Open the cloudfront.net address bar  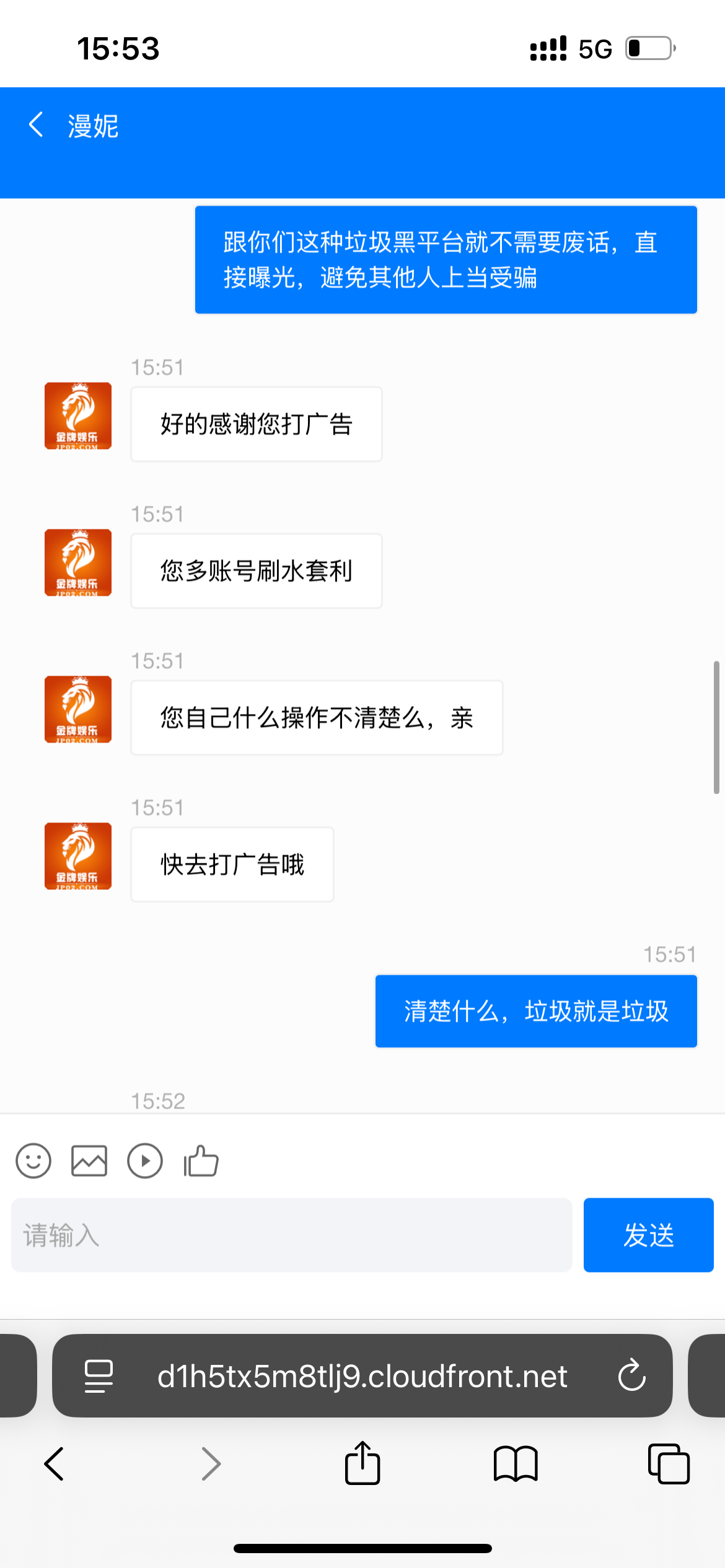[x=361, y=1376]
